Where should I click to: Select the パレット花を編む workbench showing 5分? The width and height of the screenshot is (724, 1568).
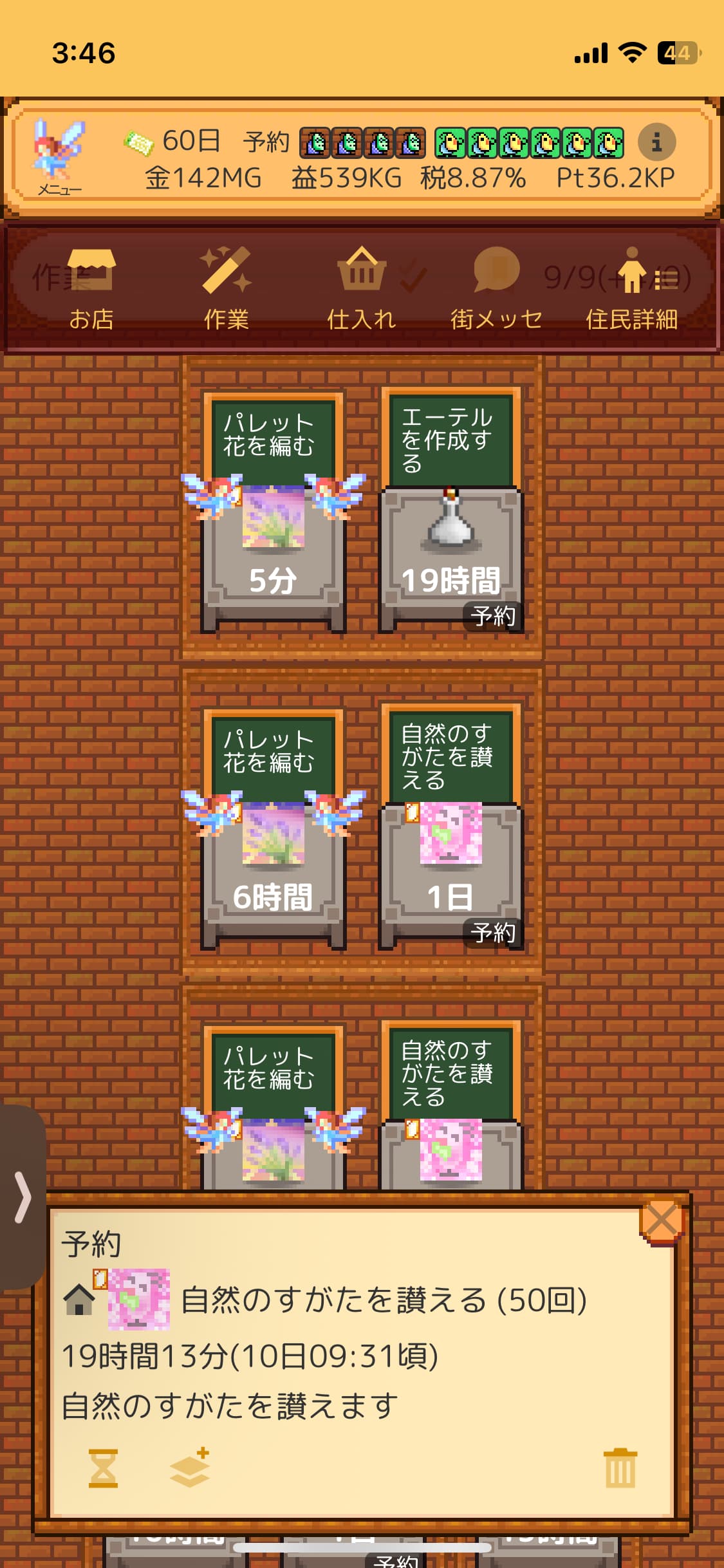[273, 515]
